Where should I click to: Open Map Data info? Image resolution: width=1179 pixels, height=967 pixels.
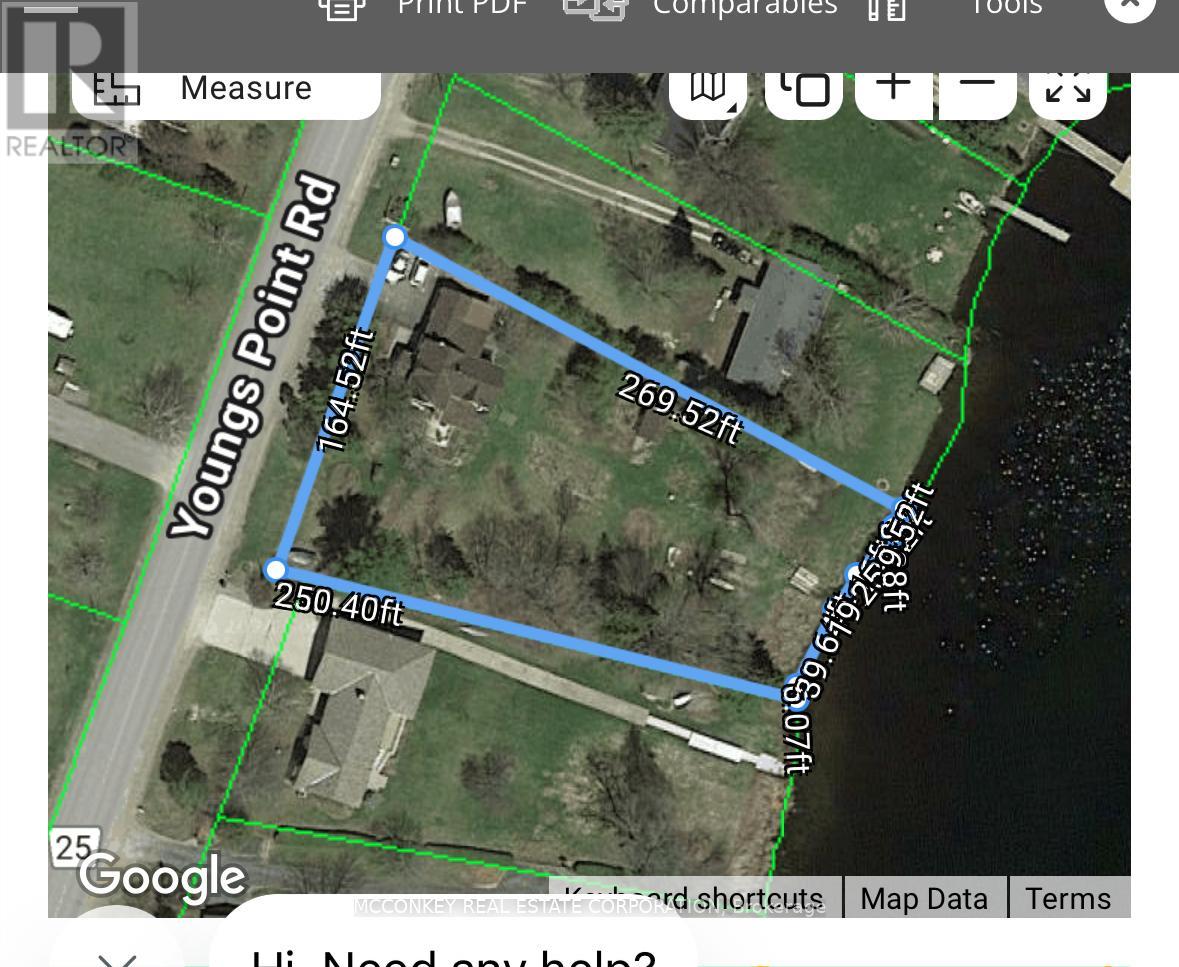[924, 898]
